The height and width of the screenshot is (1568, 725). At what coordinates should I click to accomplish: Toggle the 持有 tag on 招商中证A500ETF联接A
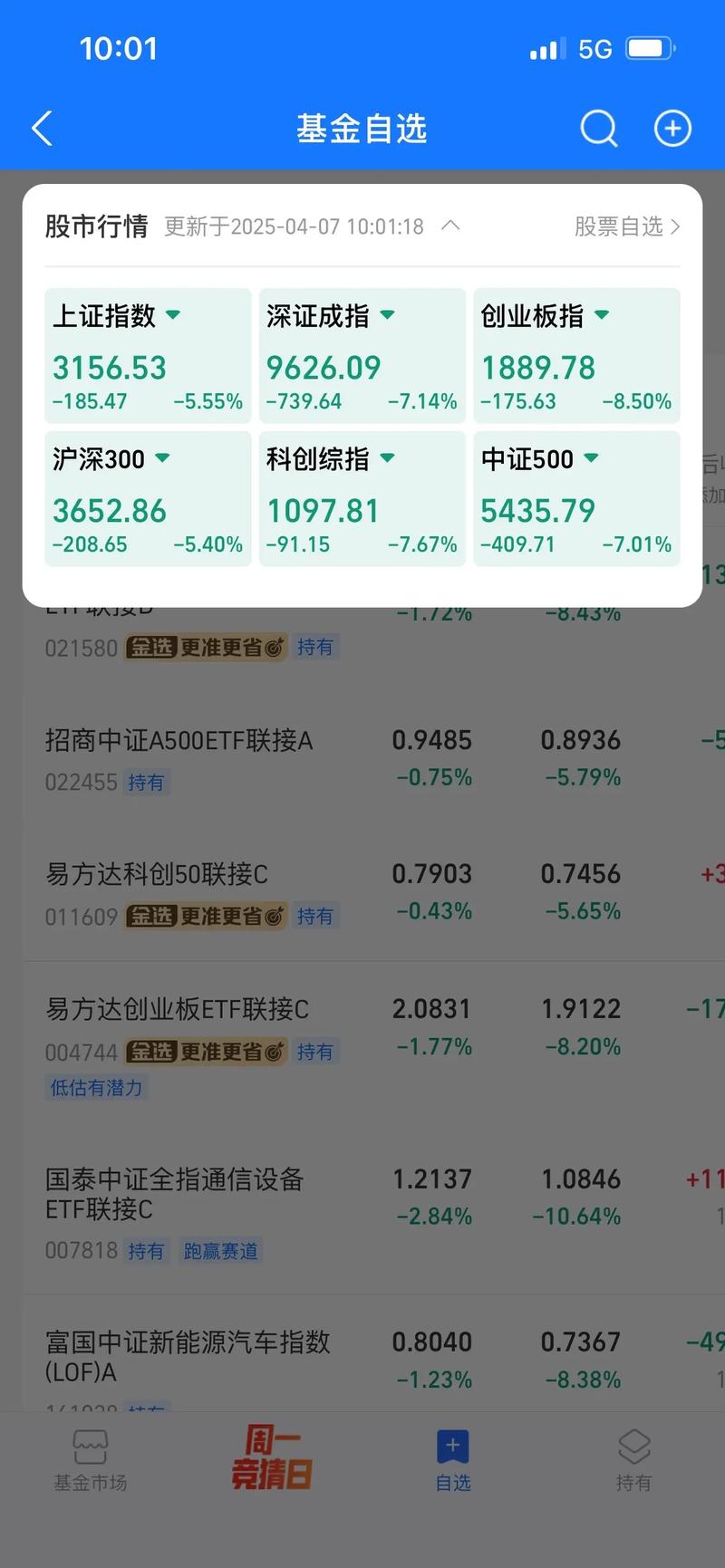point(146,782)
